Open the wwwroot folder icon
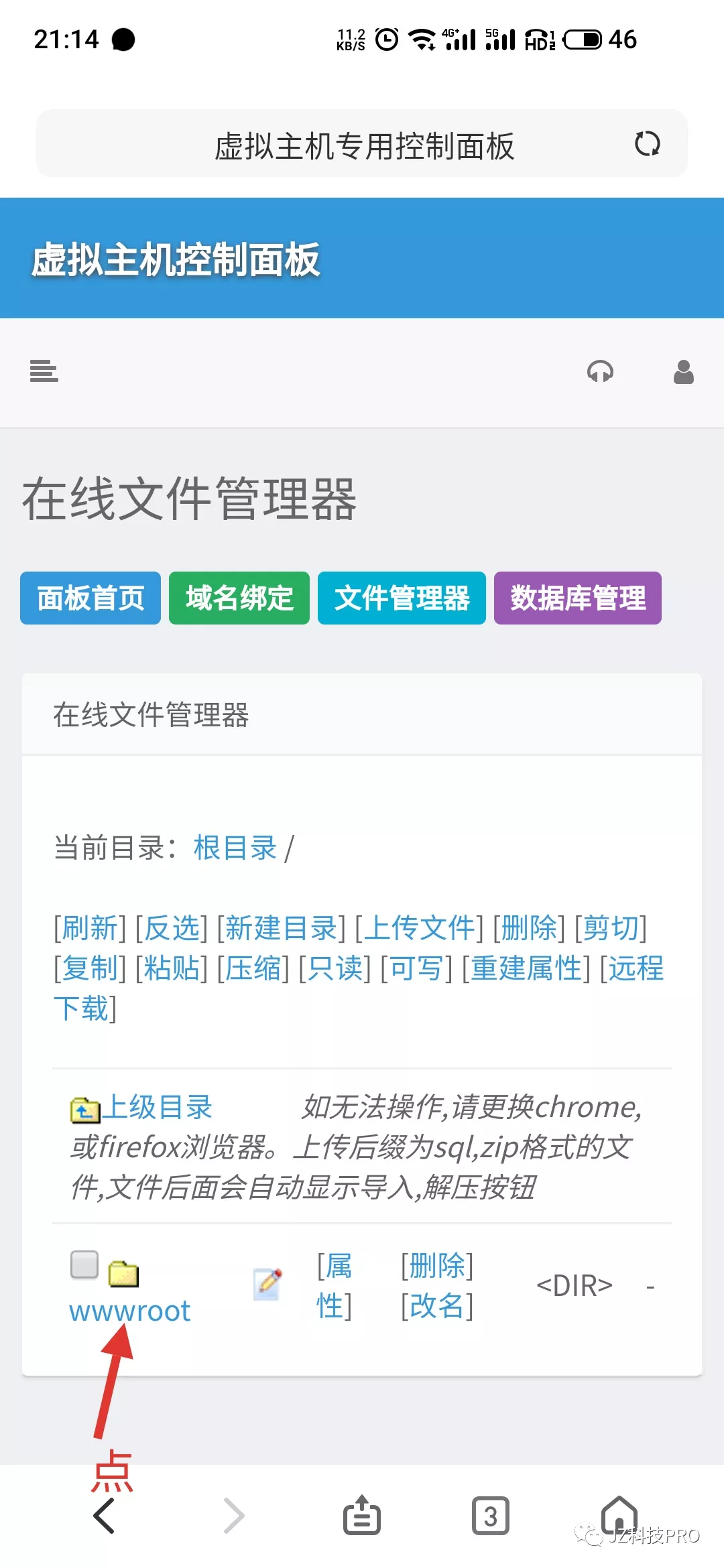 click(x=125, y=1273)
